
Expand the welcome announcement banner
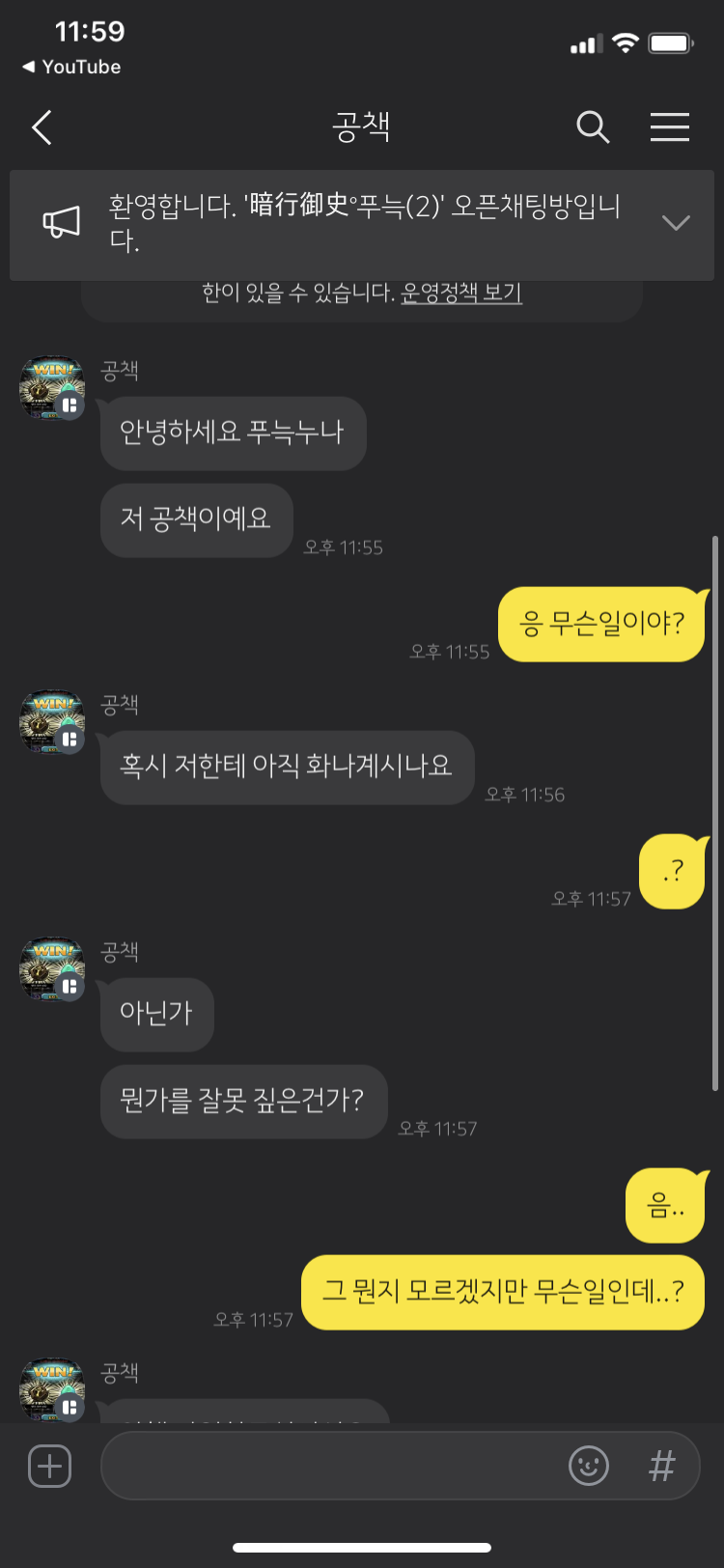point(676,223)
